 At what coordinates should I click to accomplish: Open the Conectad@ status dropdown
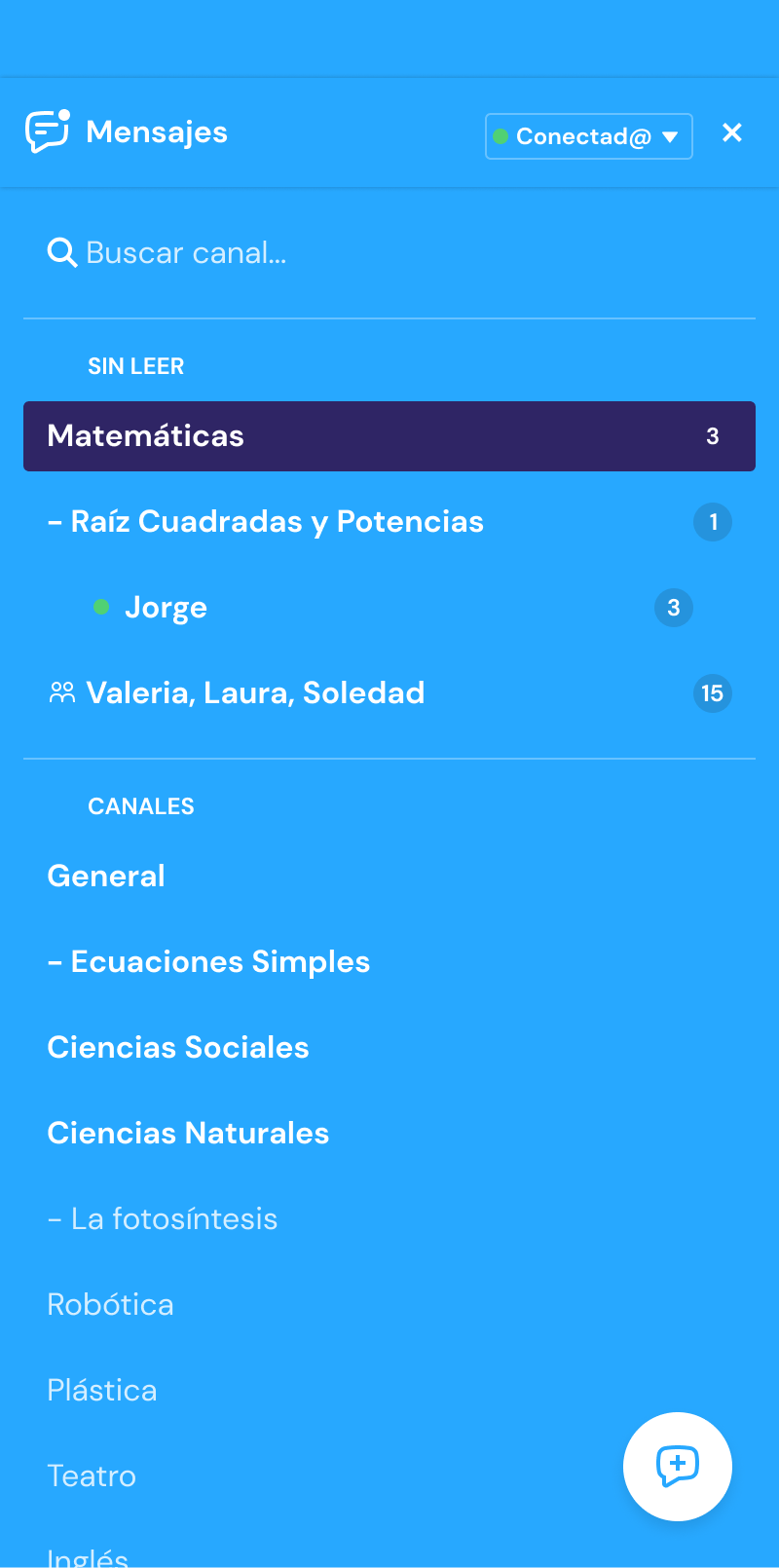tap(588, 136)
